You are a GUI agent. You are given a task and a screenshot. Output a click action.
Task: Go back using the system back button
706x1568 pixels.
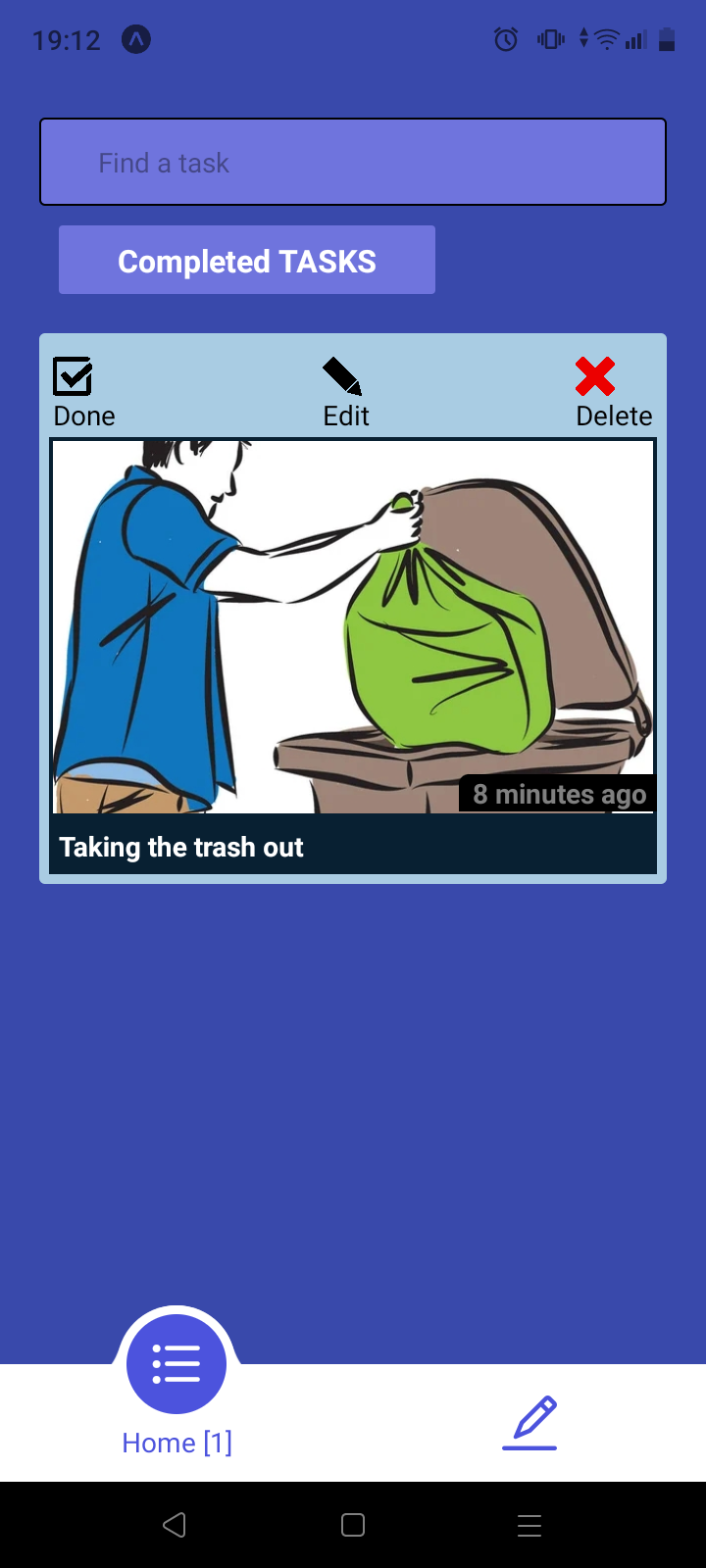(x=175, y=1525)
